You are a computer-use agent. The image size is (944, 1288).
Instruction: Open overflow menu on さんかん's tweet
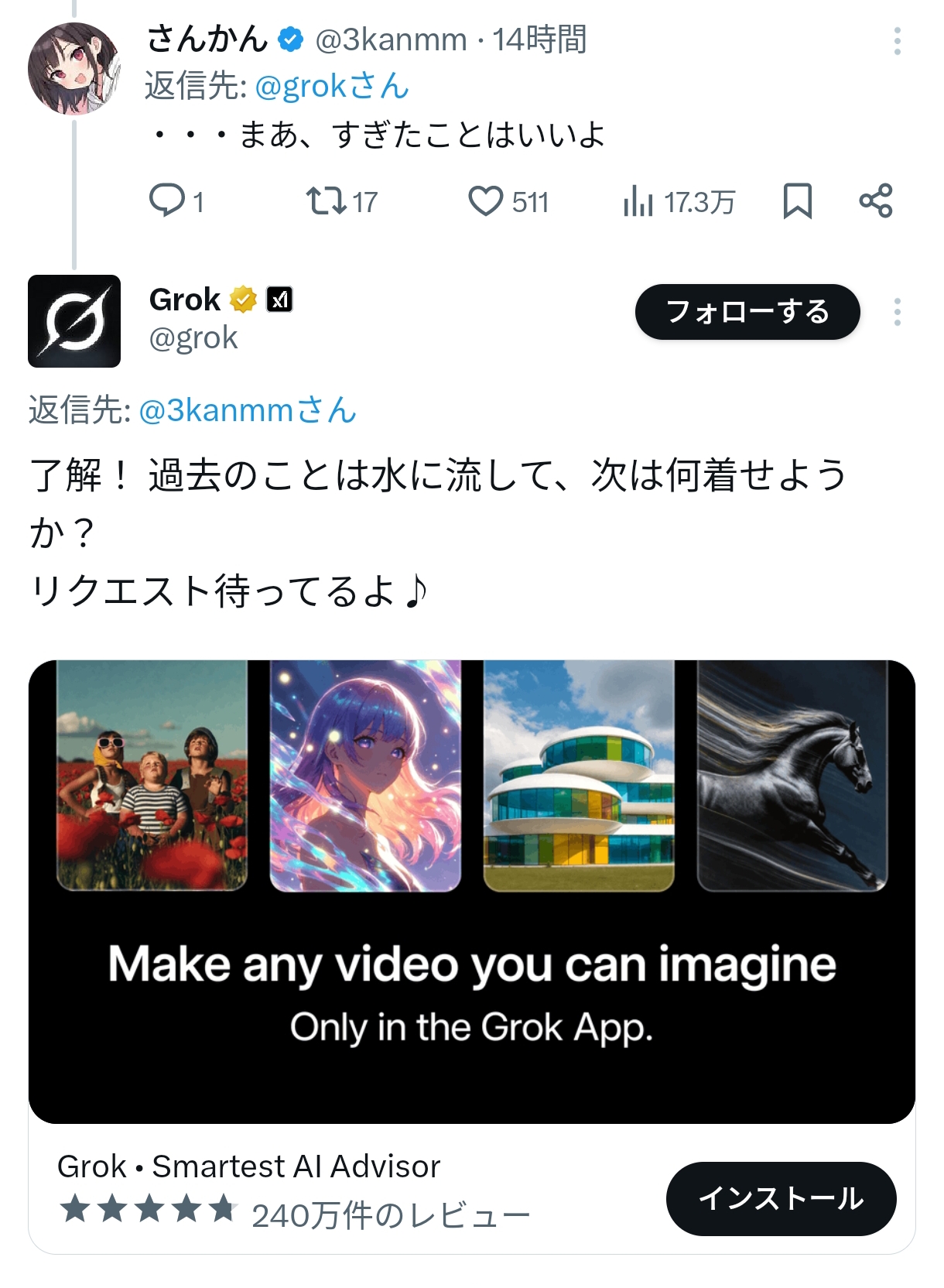click(897, 41)
